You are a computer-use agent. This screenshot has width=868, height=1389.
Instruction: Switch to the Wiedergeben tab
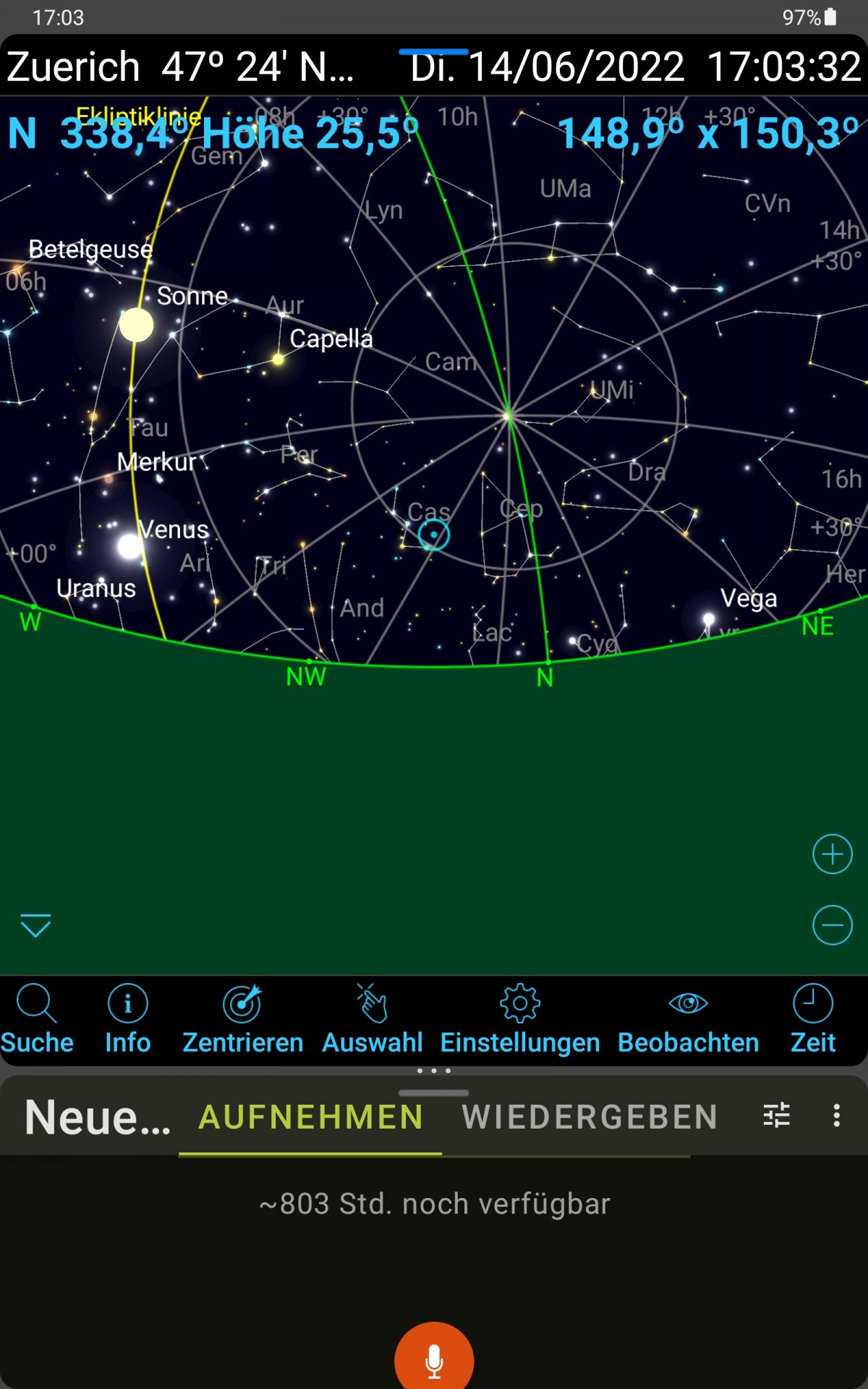tap(590, 1117)
